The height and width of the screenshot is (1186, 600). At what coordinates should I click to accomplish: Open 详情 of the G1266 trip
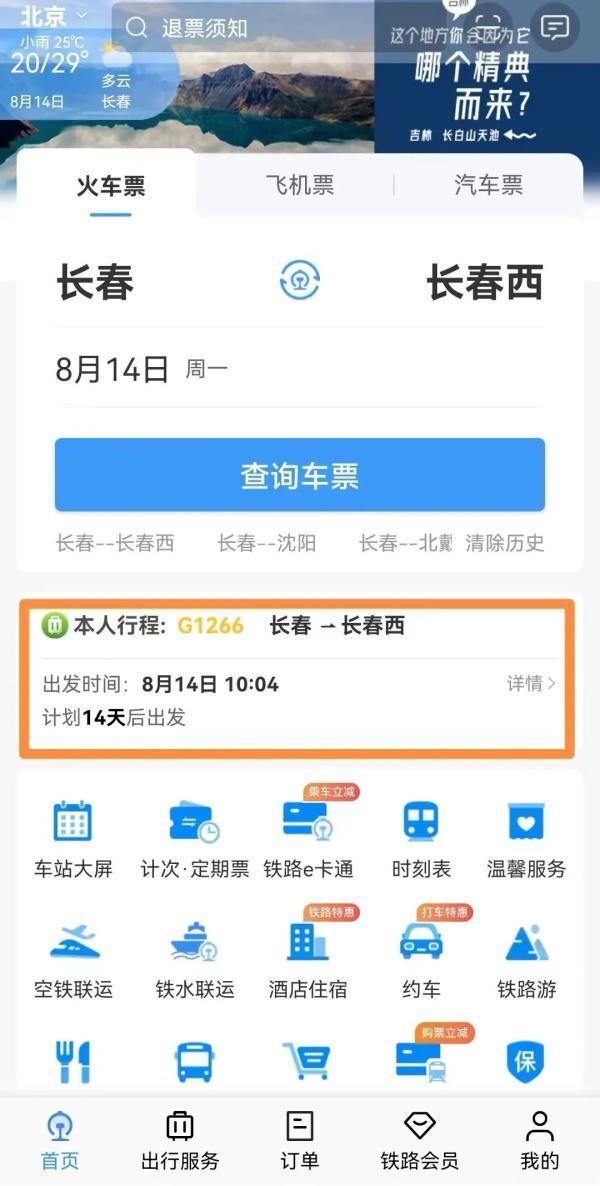pos(531,684)
